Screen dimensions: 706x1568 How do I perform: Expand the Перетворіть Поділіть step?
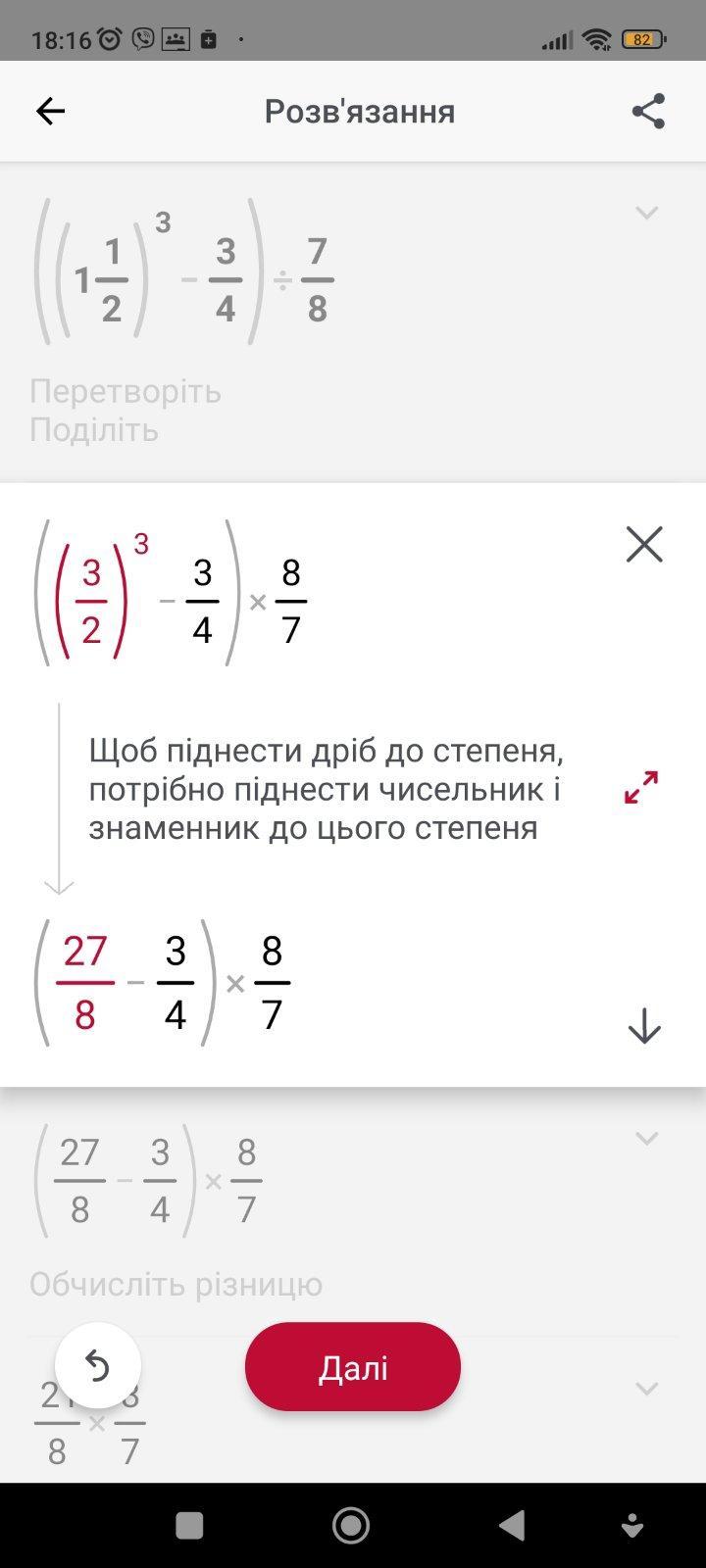point(646,213)
